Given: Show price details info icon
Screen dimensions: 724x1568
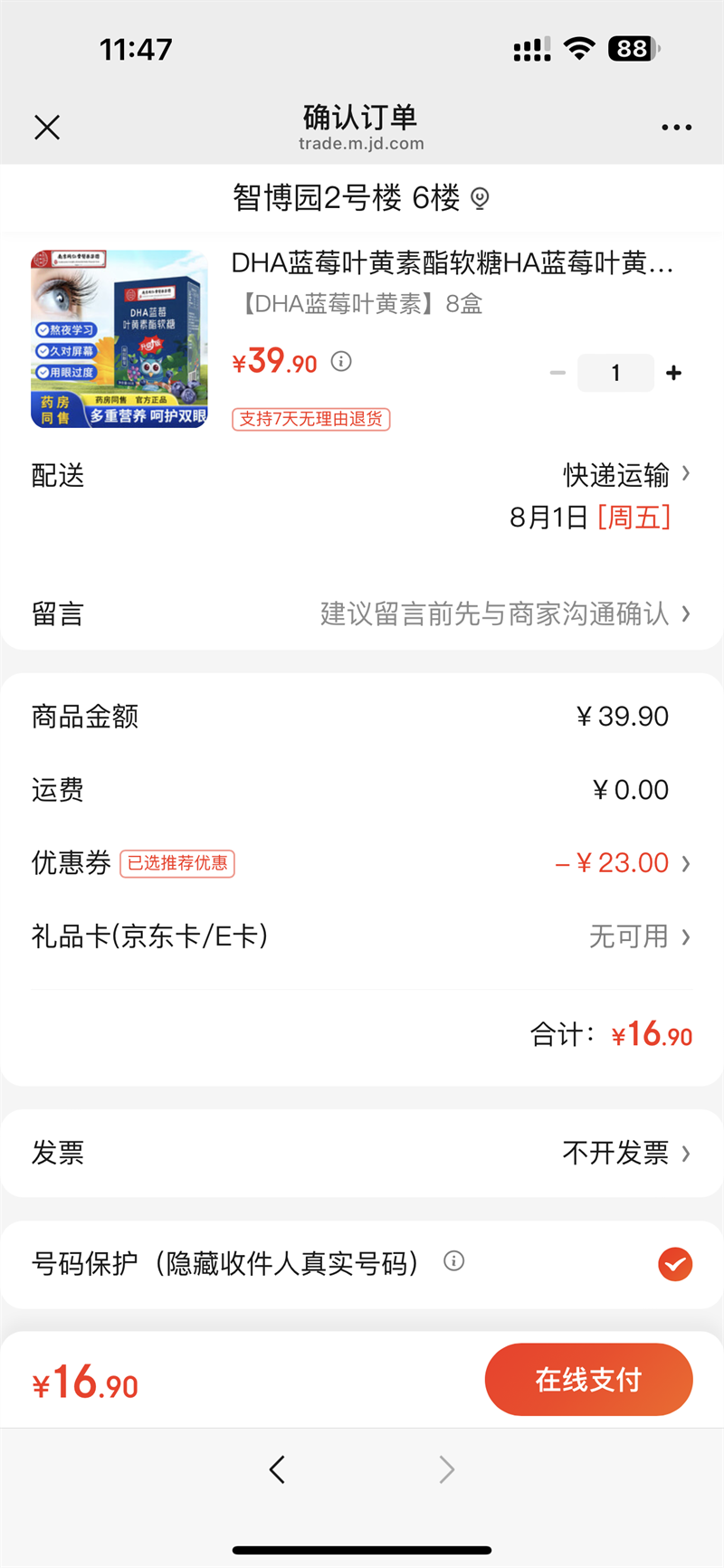Looking at the screenshot, I should point(341,362).
